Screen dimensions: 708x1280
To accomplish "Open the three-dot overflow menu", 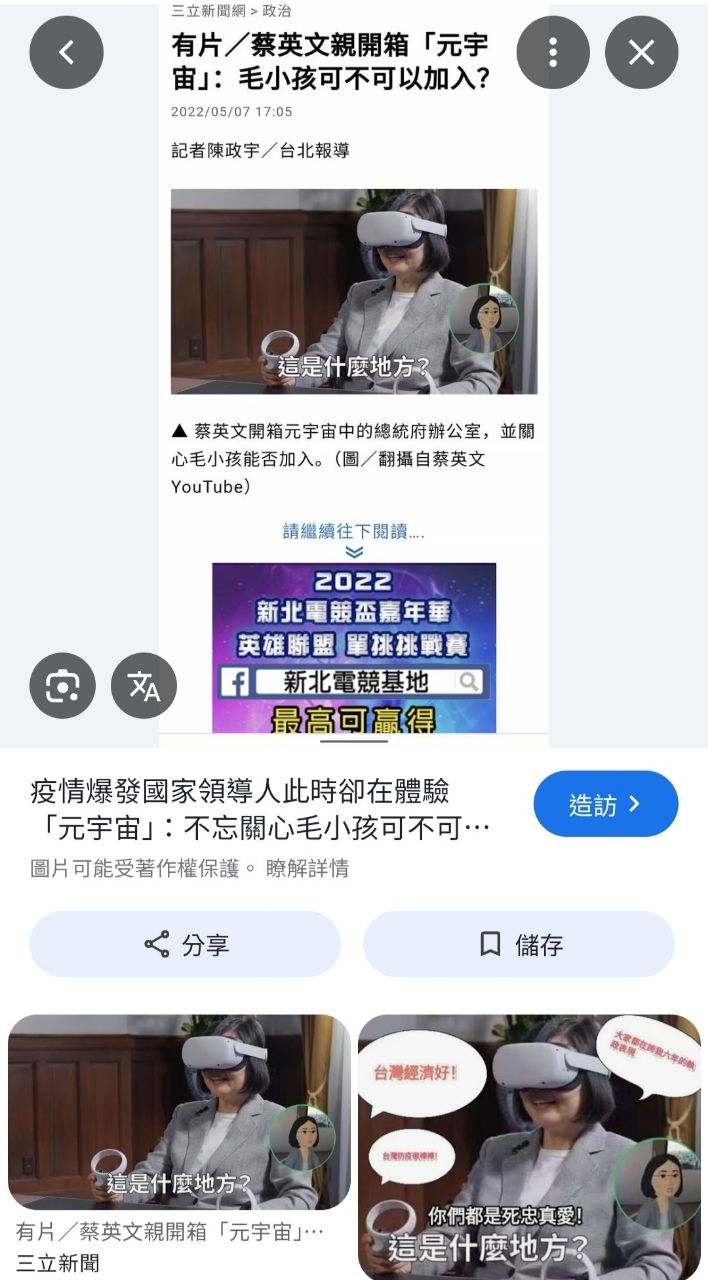I will (553, 52).
